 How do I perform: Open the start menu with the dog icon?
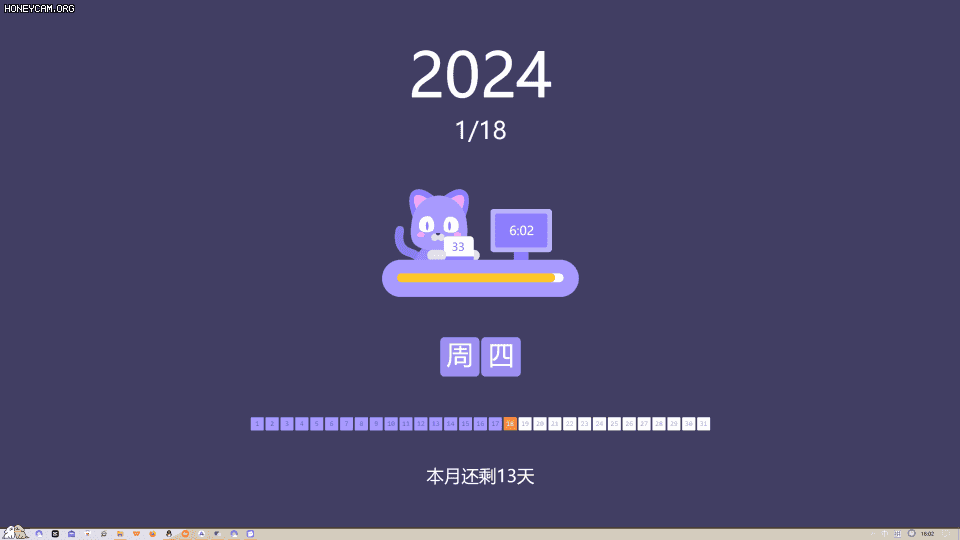(14, 531)
